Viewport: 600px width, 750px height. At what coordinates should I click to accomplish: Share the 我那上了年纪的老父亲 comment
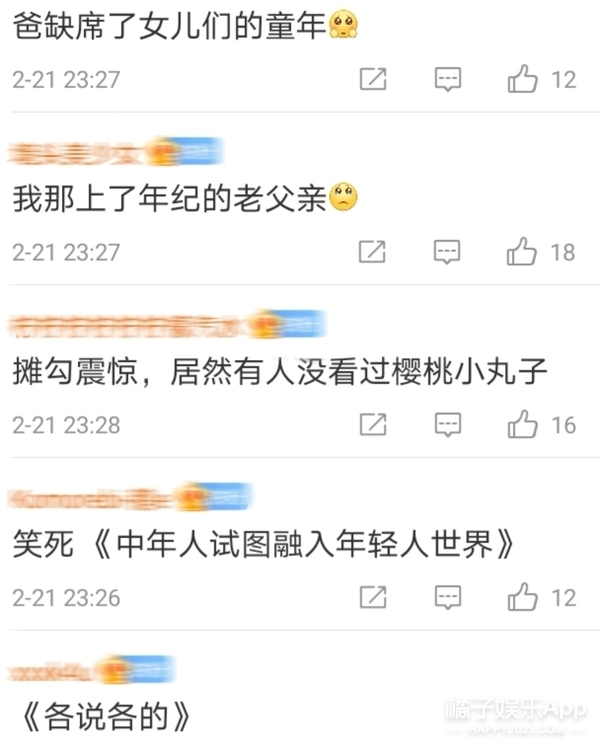372,252
